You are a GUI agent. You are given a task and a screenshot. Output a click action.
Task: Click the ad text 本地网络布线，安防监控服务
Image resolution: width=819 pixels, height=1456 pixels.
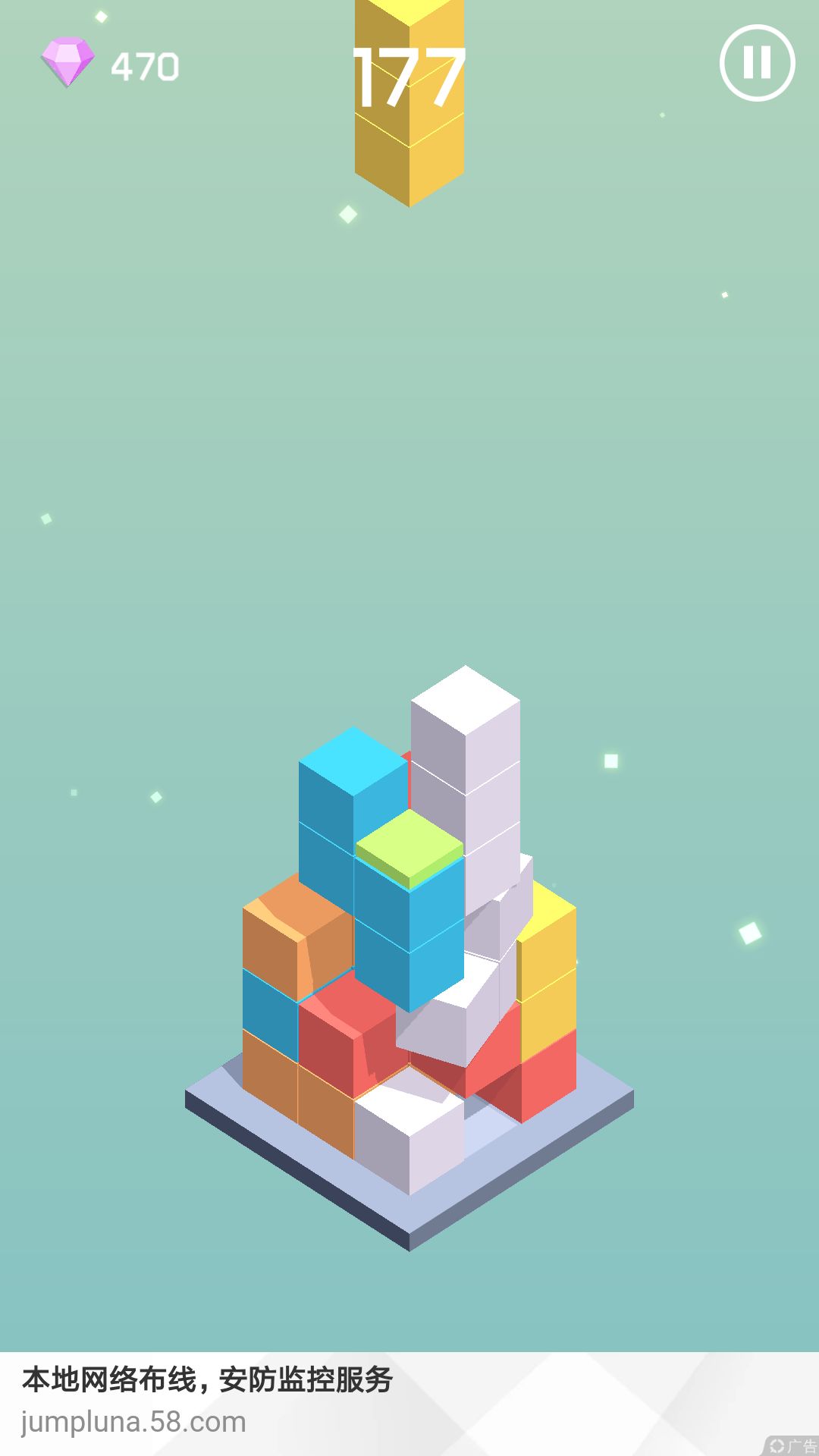[209, 1380]
